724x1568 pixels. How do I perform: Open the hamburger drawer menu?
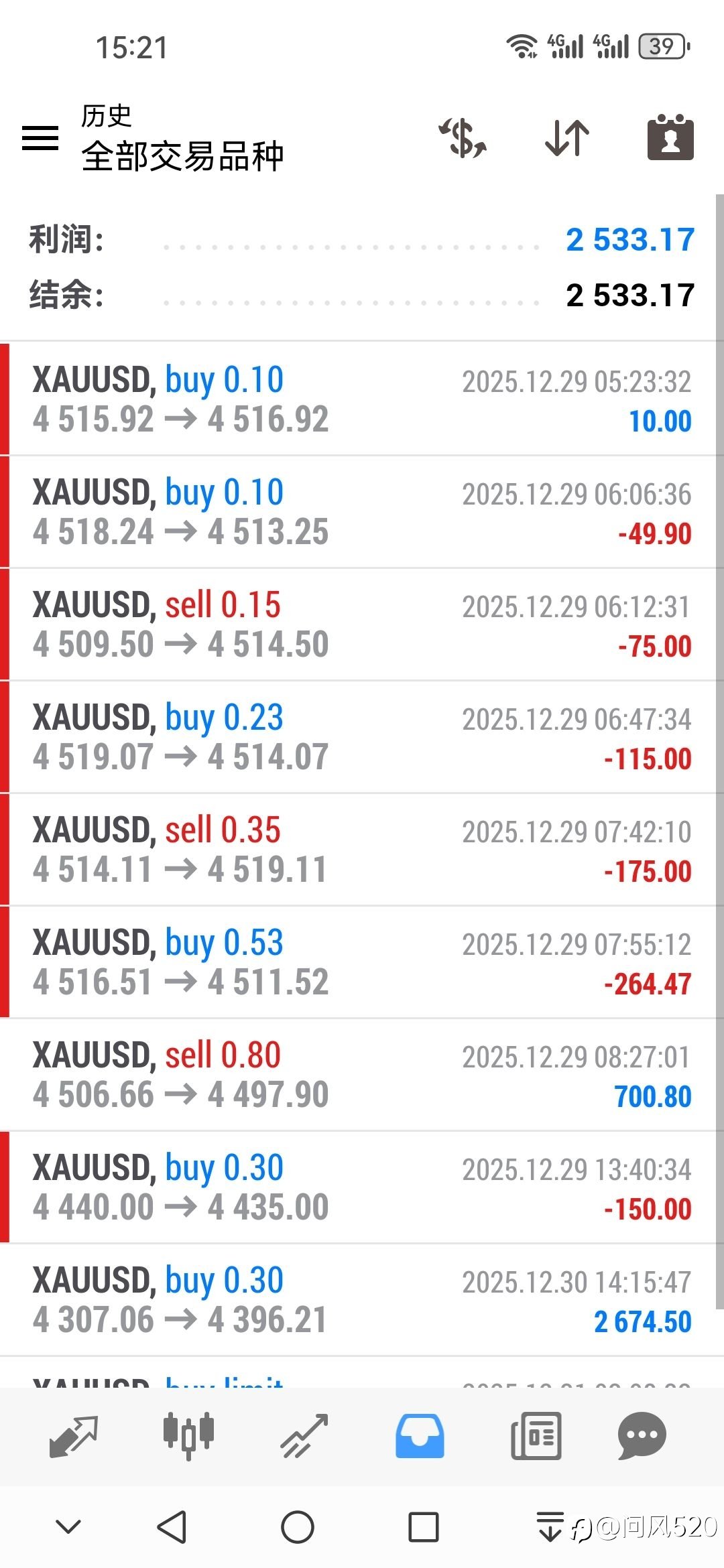click(40, 138)
